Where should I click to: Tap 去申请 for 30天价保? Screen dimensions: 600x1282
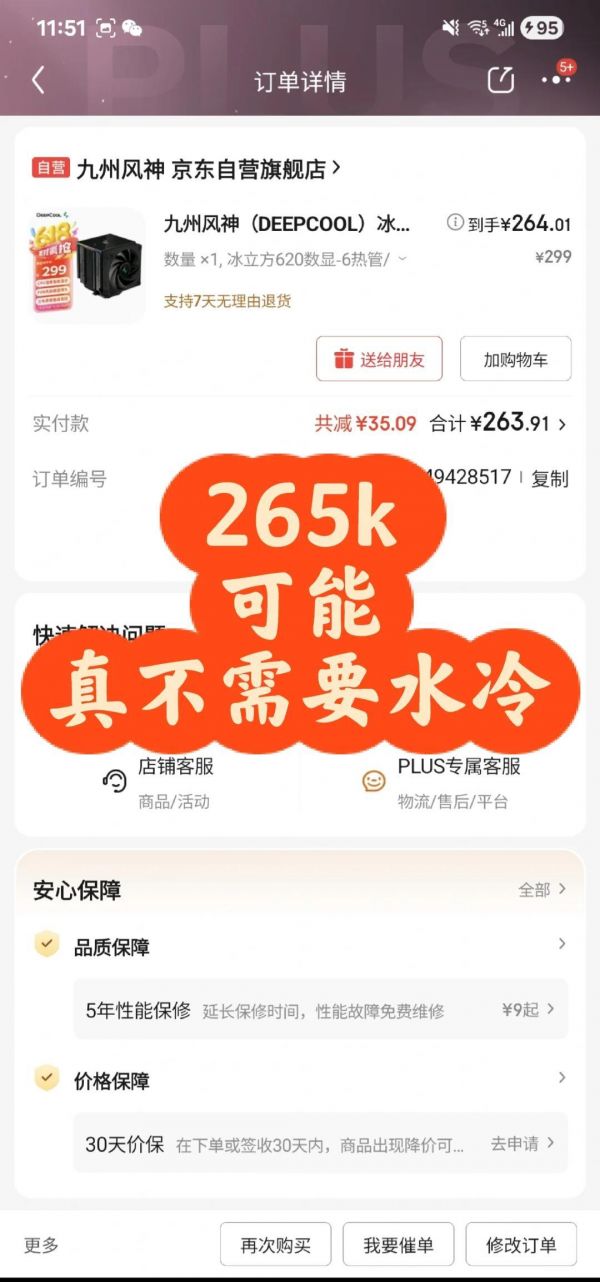tap(522, 1143)
